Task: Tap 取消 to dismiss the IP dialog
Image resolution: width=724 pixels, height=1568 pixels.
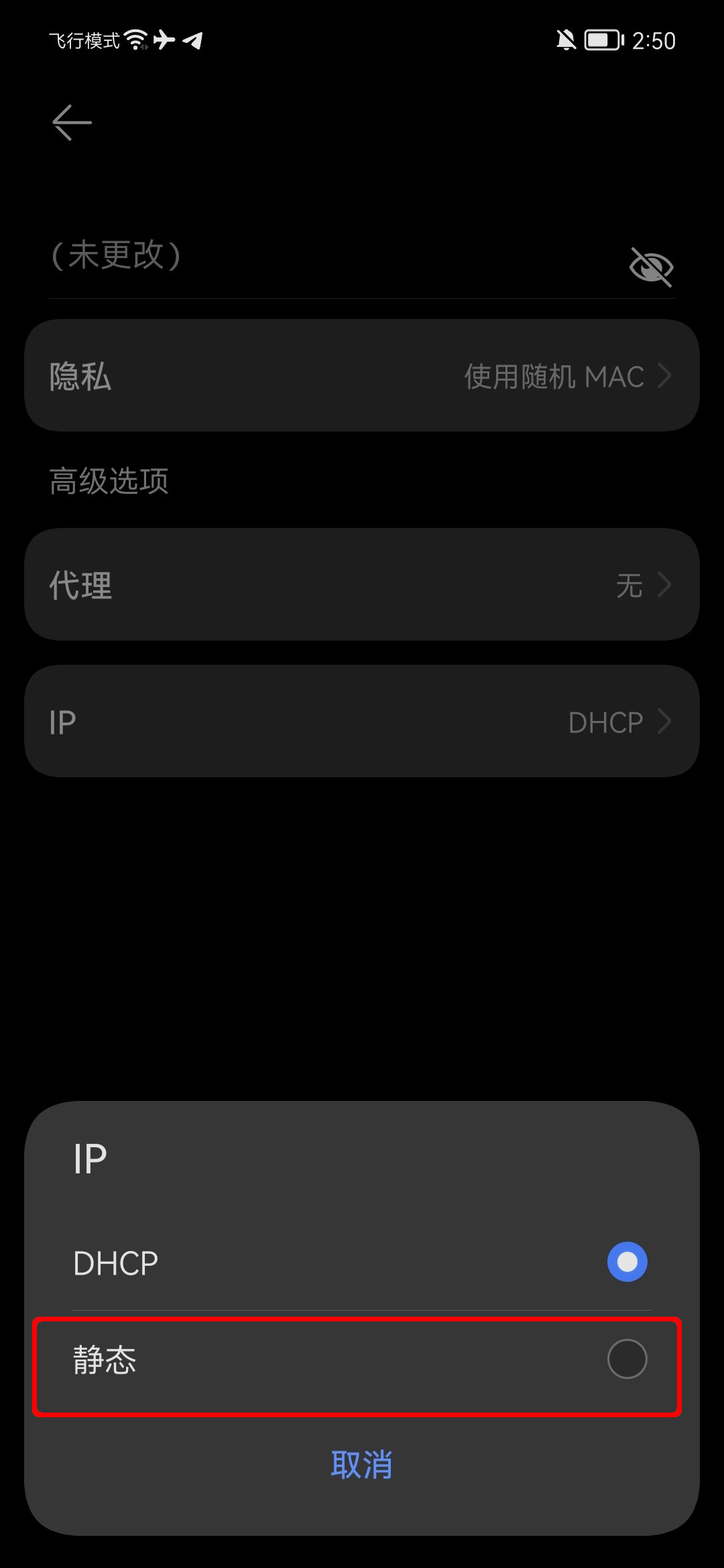Action: coord(361,1464)
